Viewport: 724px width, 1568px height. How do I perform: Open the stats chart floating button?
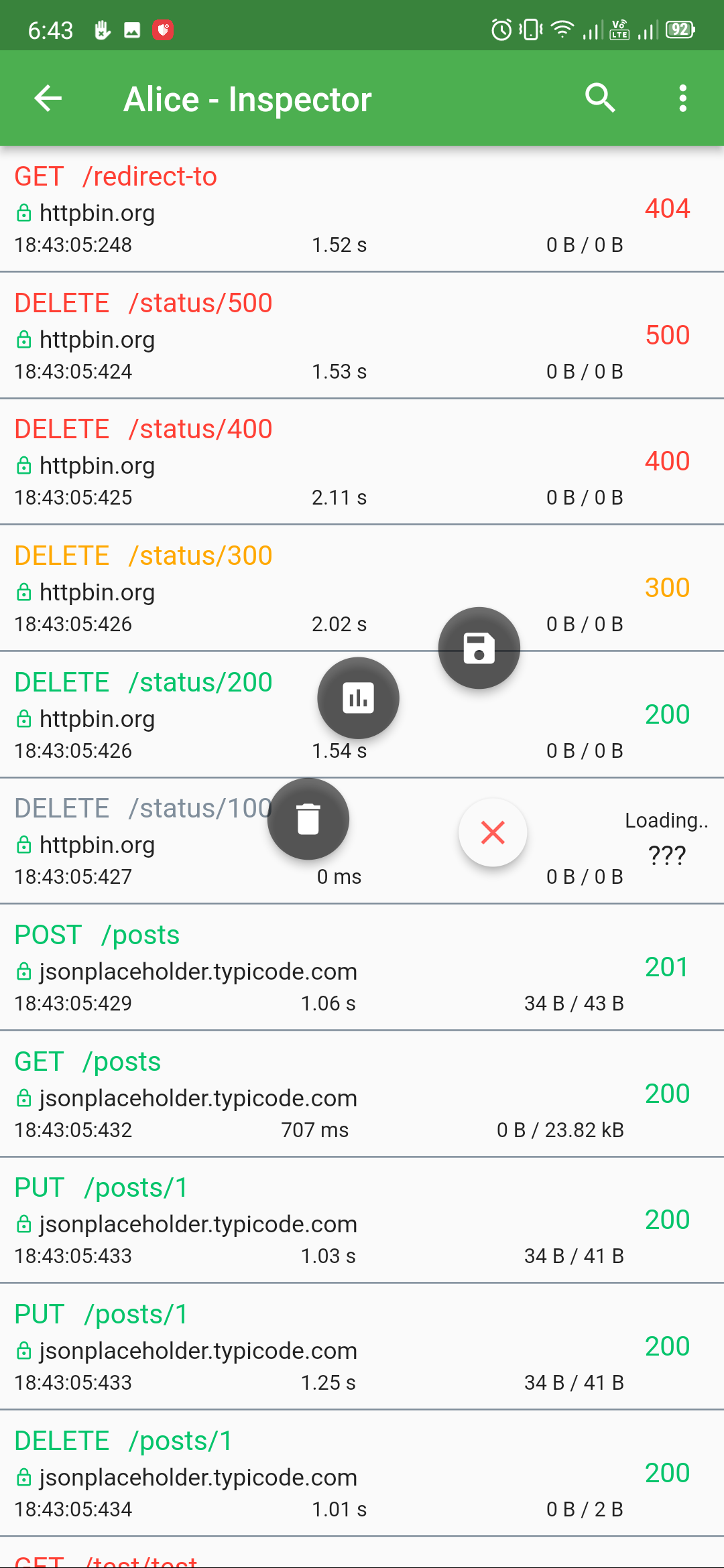click(359, 698)
